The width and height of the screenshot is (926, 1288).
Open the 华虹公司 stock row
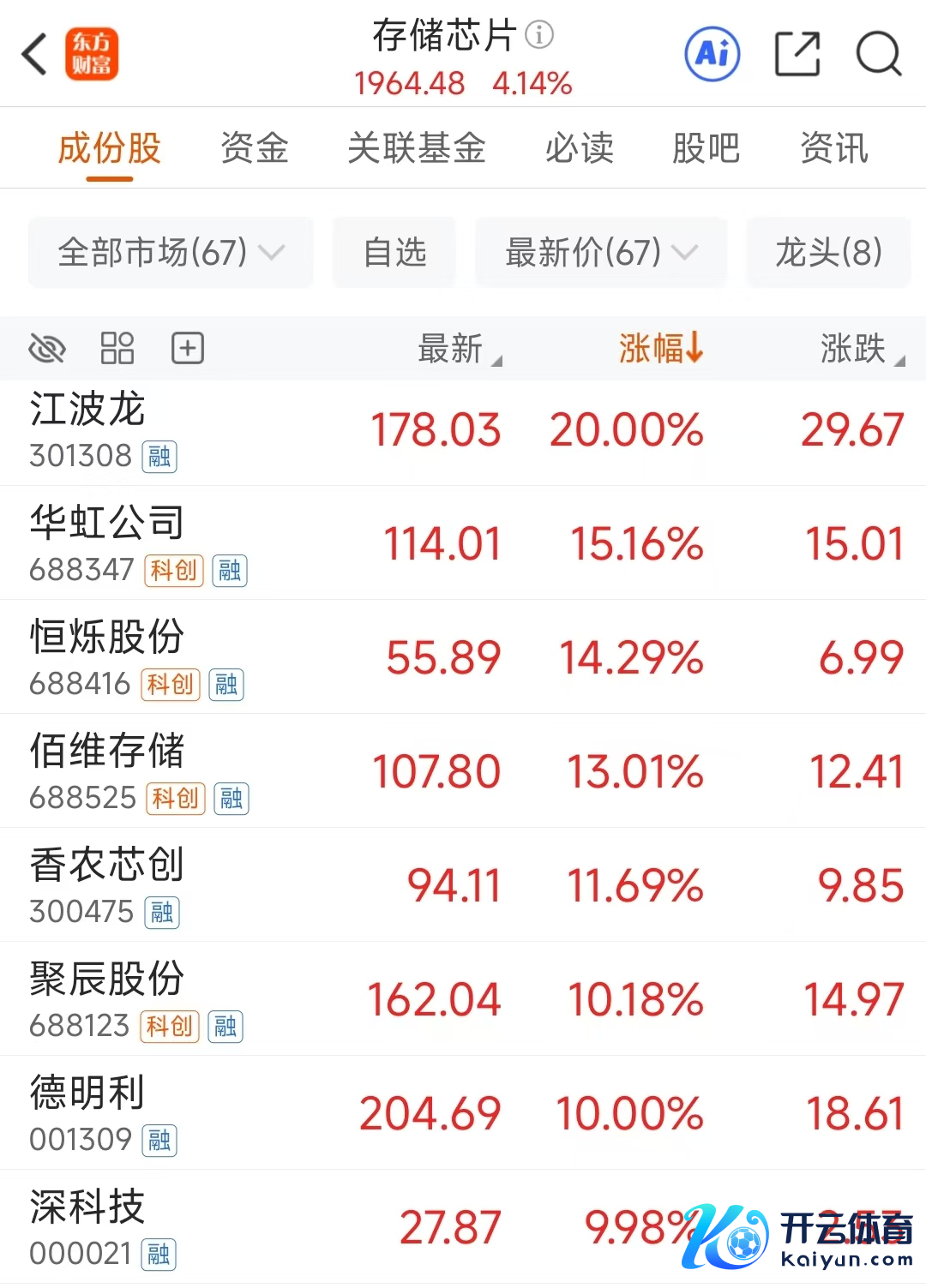point(463,544)
